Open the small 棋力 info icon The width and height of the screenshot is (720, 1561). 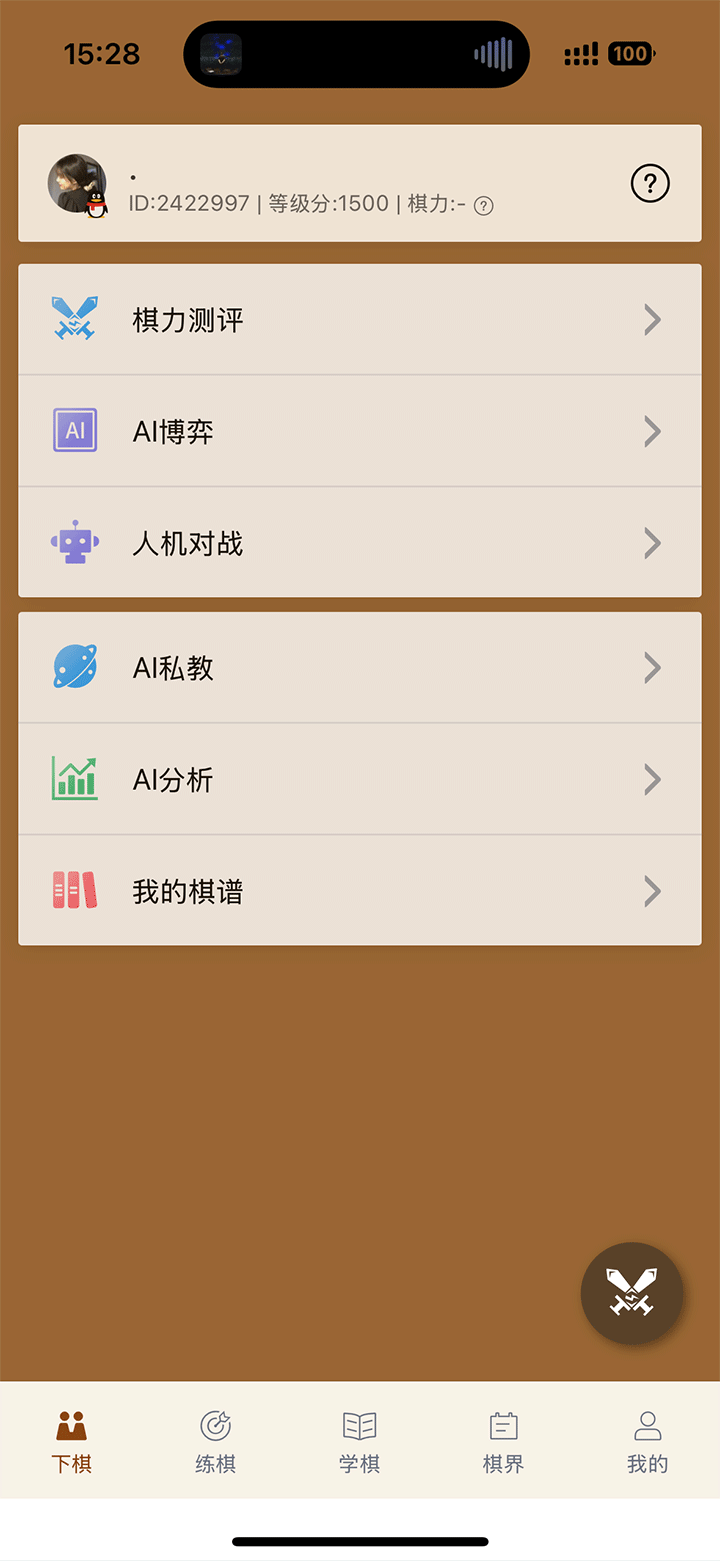pos(484,206)
